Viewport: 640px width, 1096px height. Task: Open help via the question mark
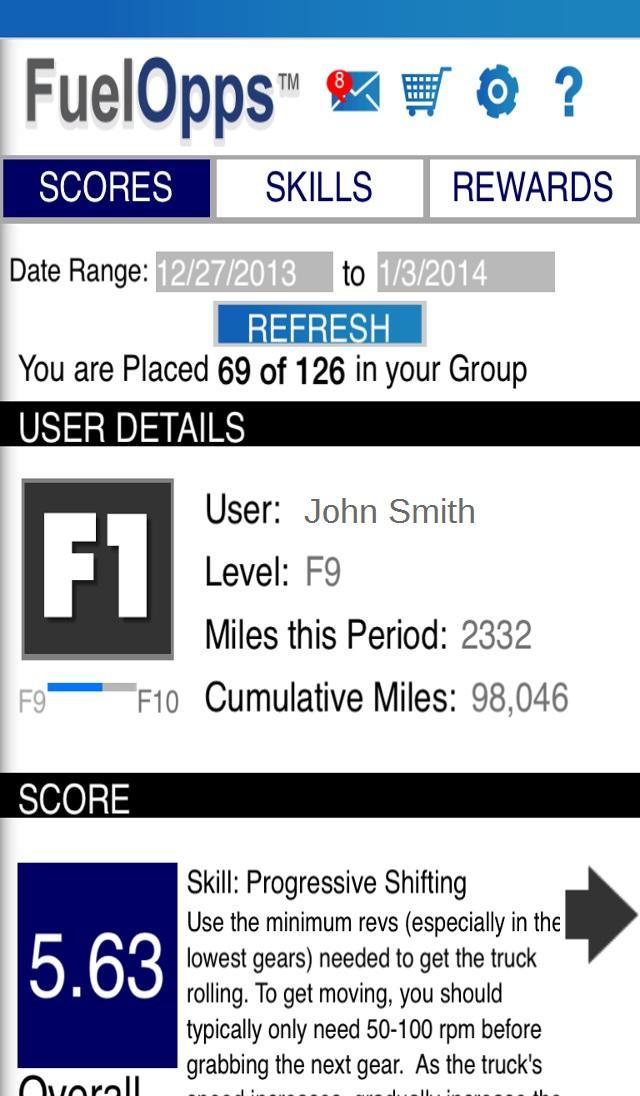tap(567, 93)
